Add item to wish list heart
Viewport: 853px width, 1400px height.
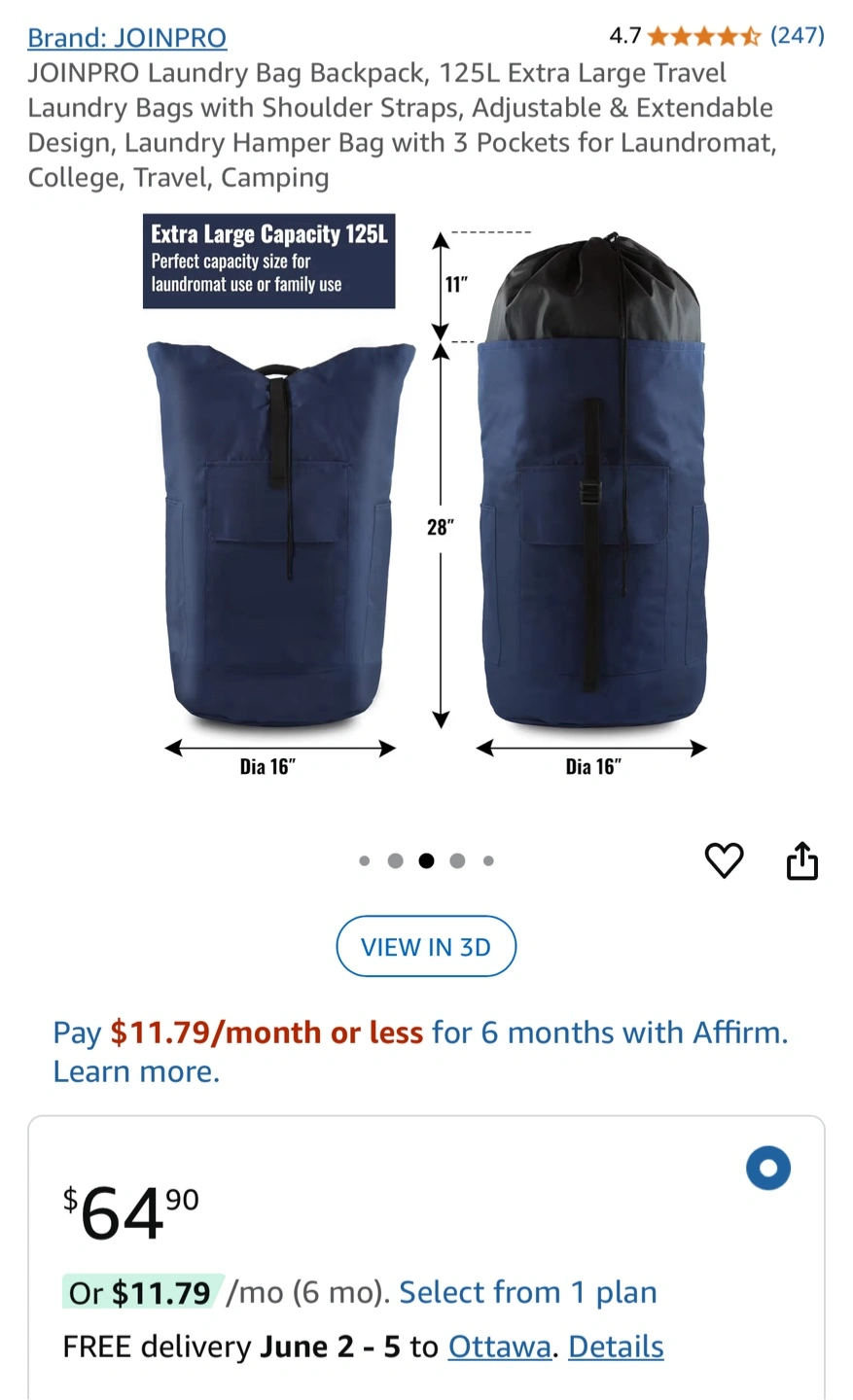(x=724, y=860)
